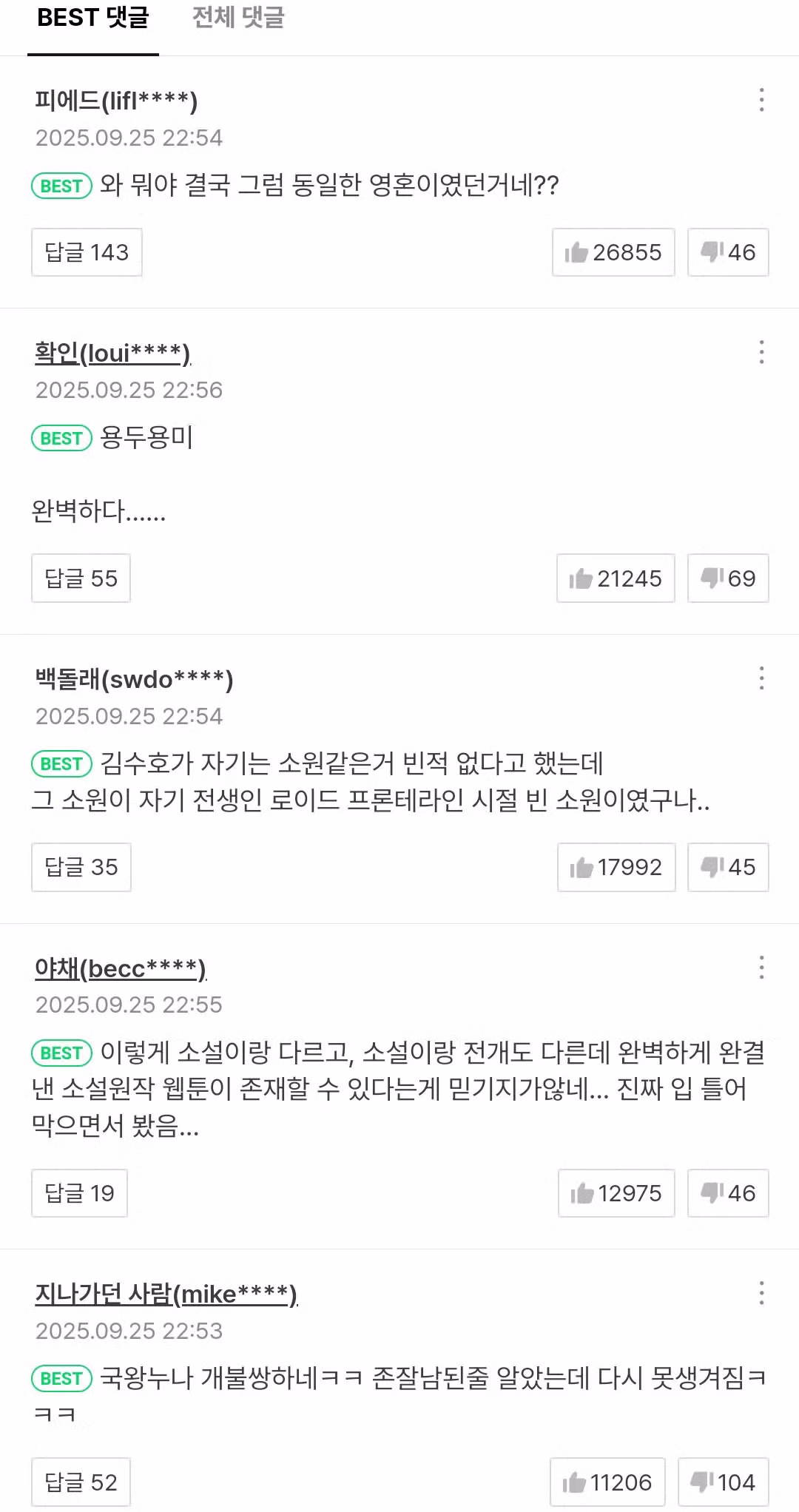Click the thumbs-down icon showing 104
Screen dimensions: 799x1512
click(703, 1482)
